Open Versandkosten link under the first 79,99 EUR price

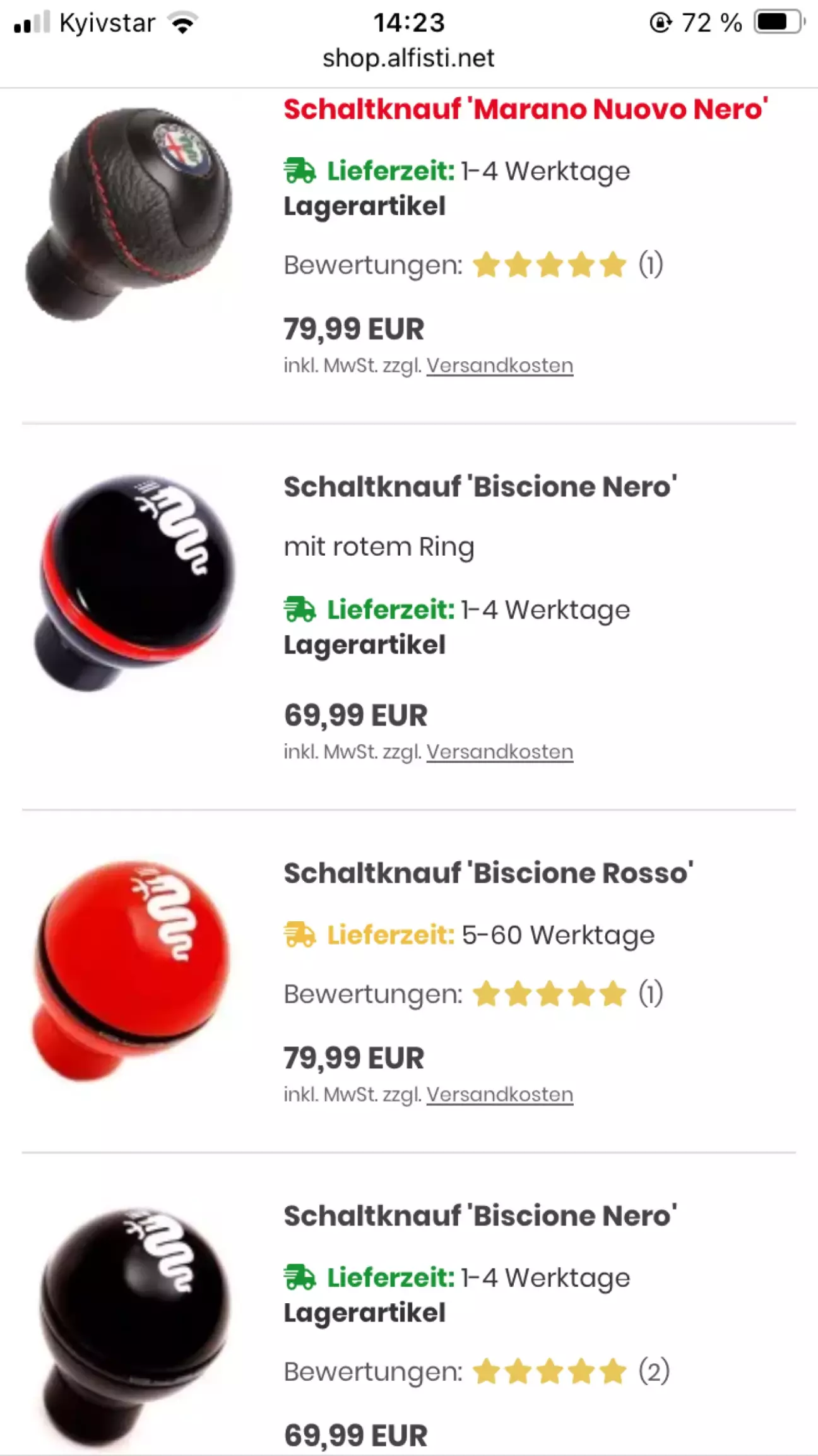500,366
